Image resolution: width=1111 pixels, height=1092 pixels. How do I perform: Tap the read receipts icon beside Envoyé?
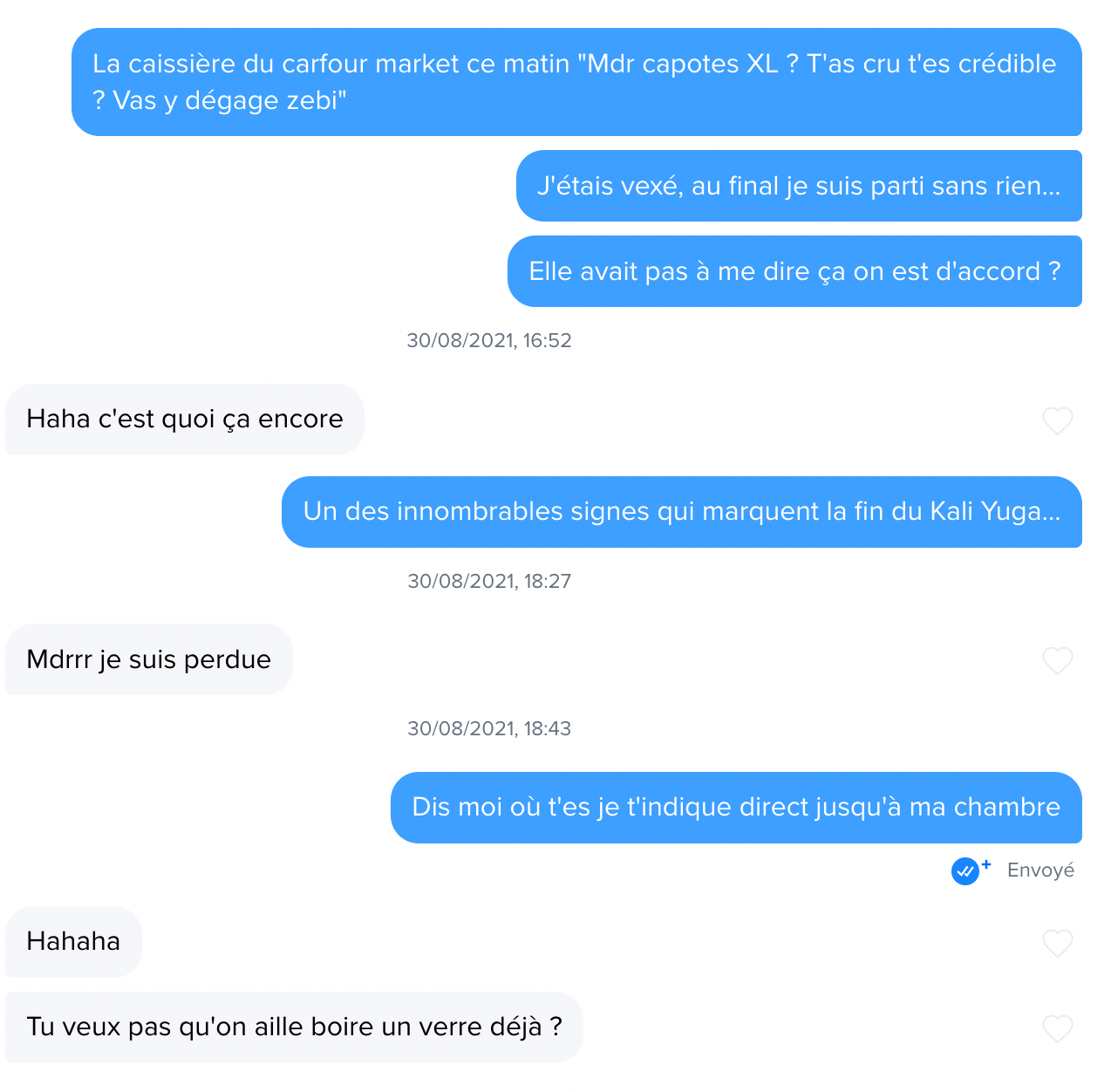tap(966, 870)
